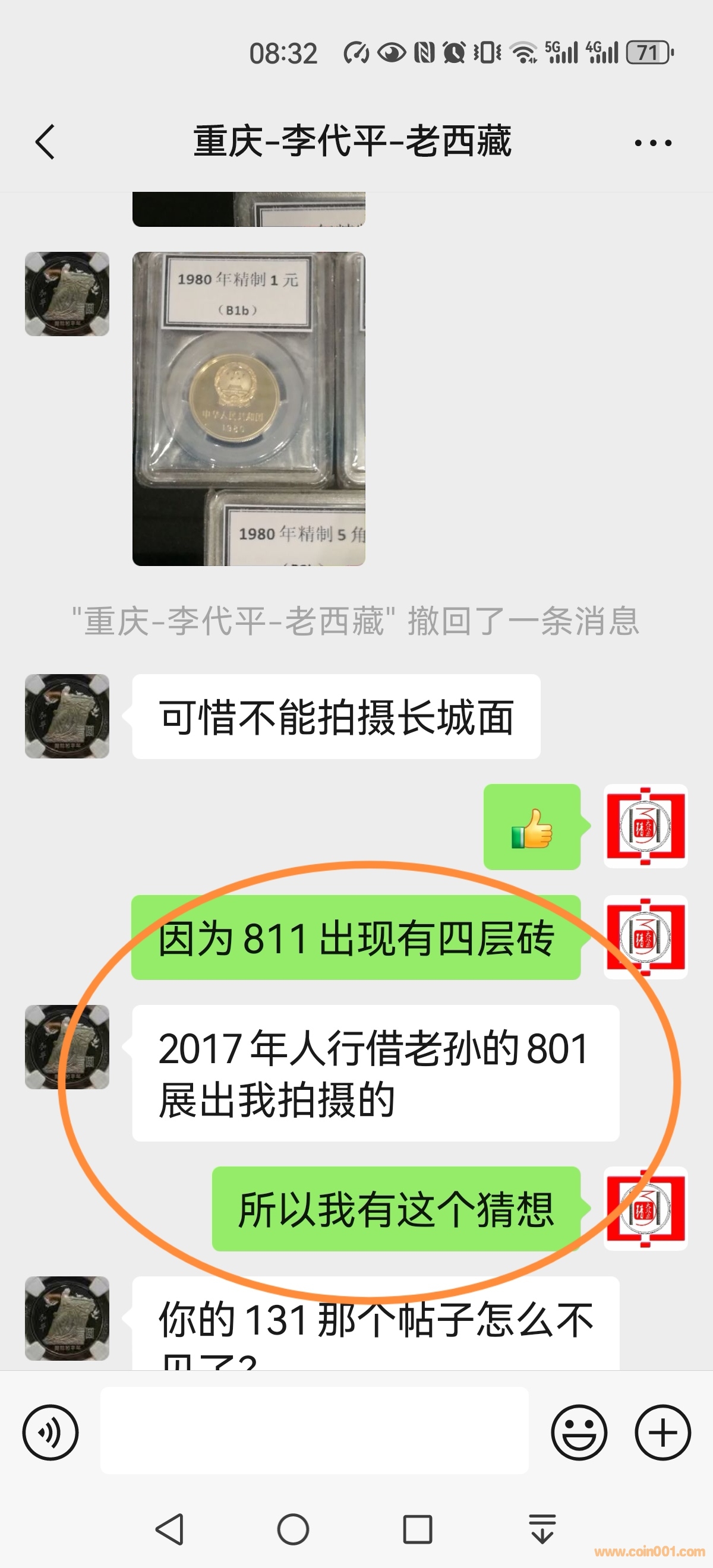
Task: Open the 1980年精制1元 coin photo
Action: point(248,409)
